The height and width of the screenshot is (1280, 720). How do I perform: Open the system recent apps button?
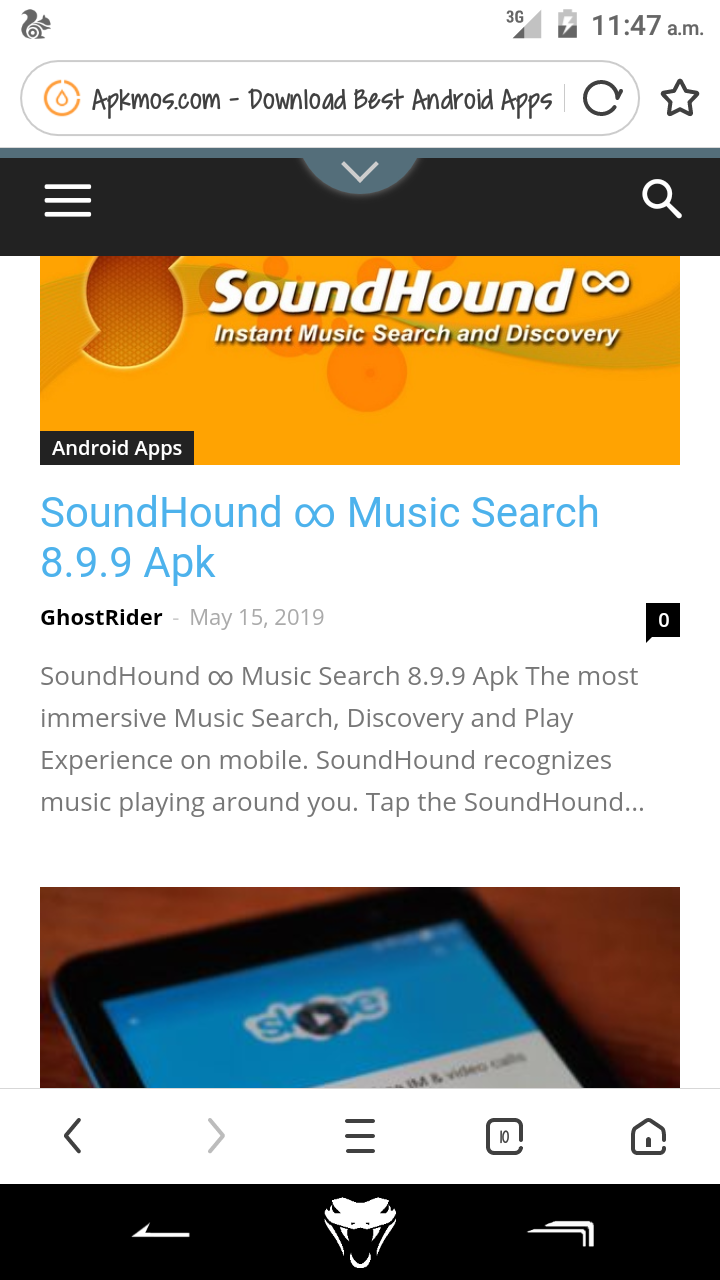click(x=560, y=1233)
